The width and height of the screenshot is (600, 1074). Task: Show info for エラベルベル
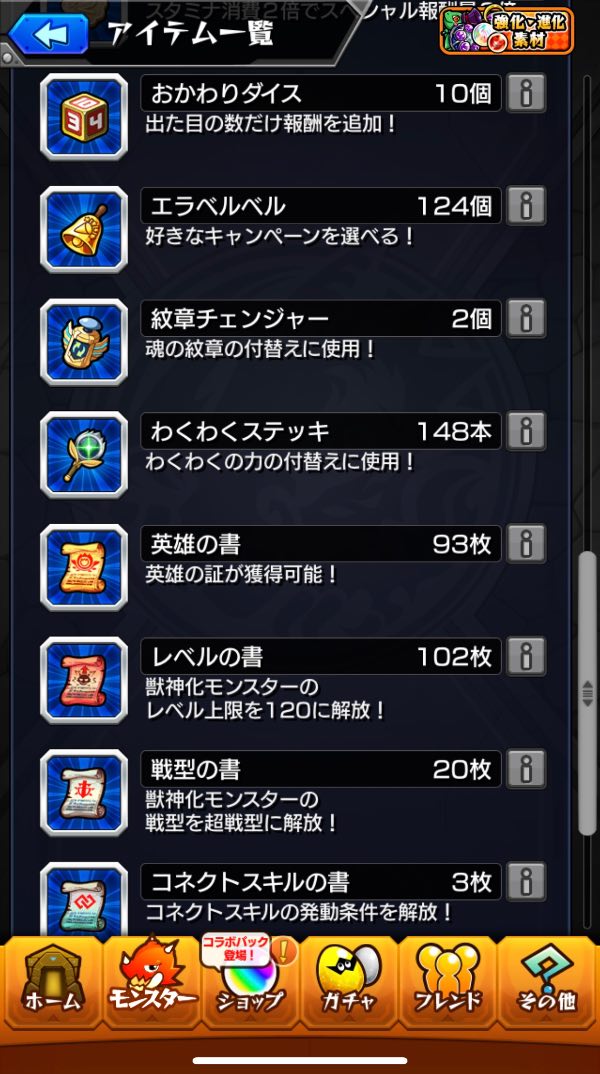[526, 207]
